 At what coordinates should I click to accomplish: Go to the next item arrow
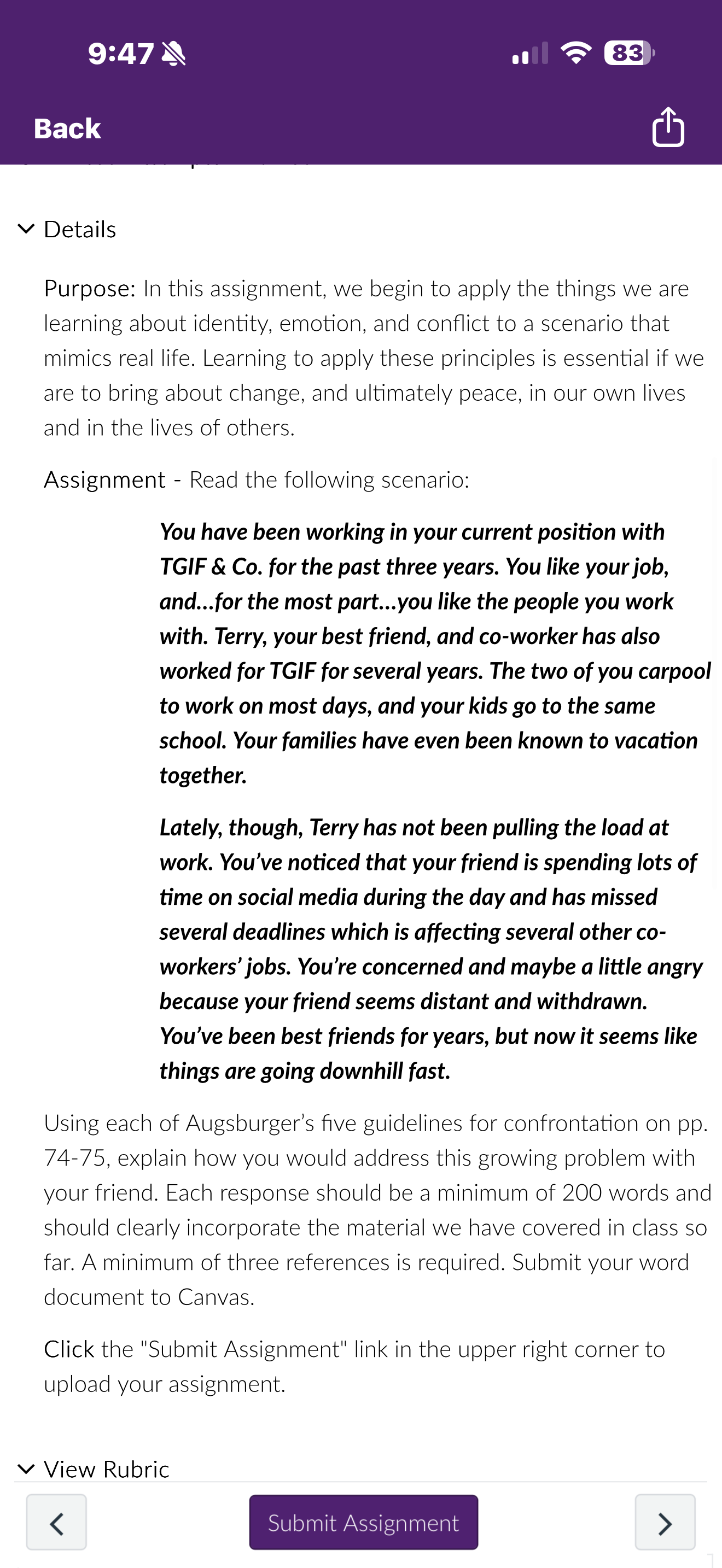(665, 1522)
